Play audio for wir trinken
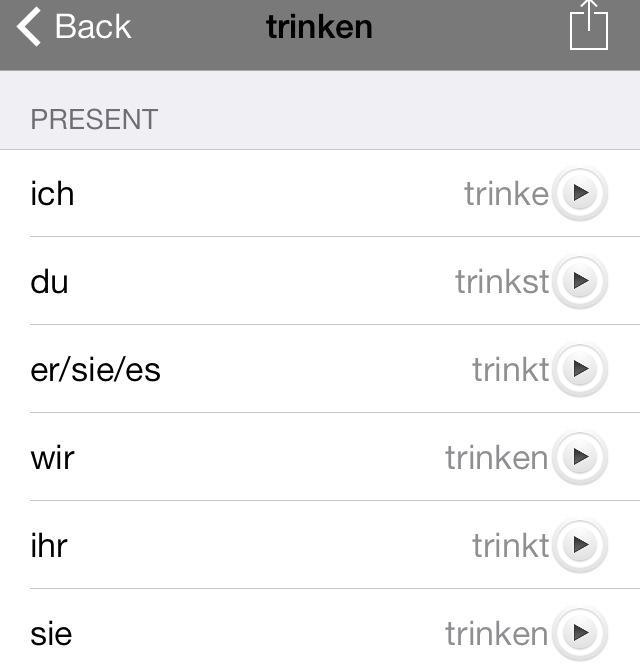 click(x=580, y=457)
